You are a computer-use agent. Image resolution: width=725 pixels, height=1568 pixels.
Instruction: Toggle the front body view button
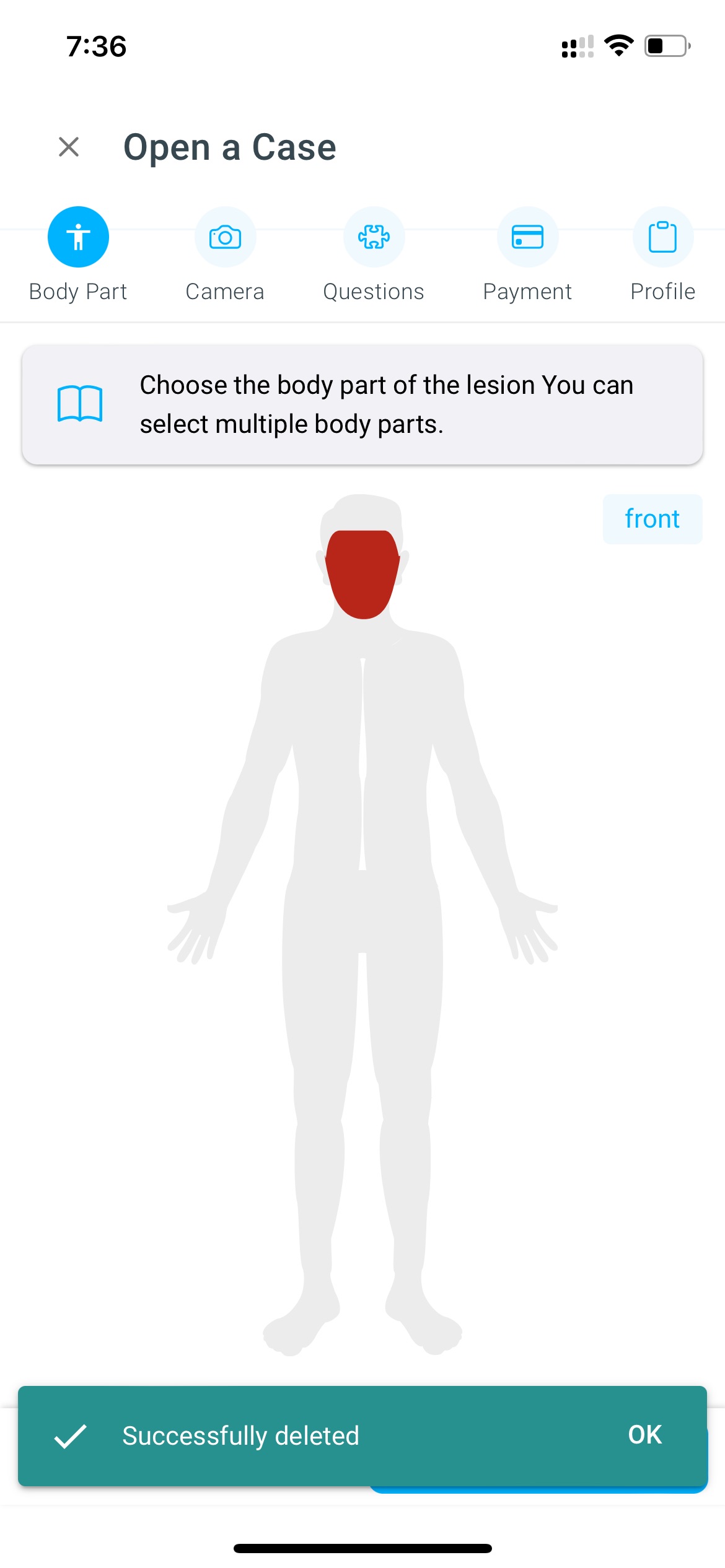[652, 519]
